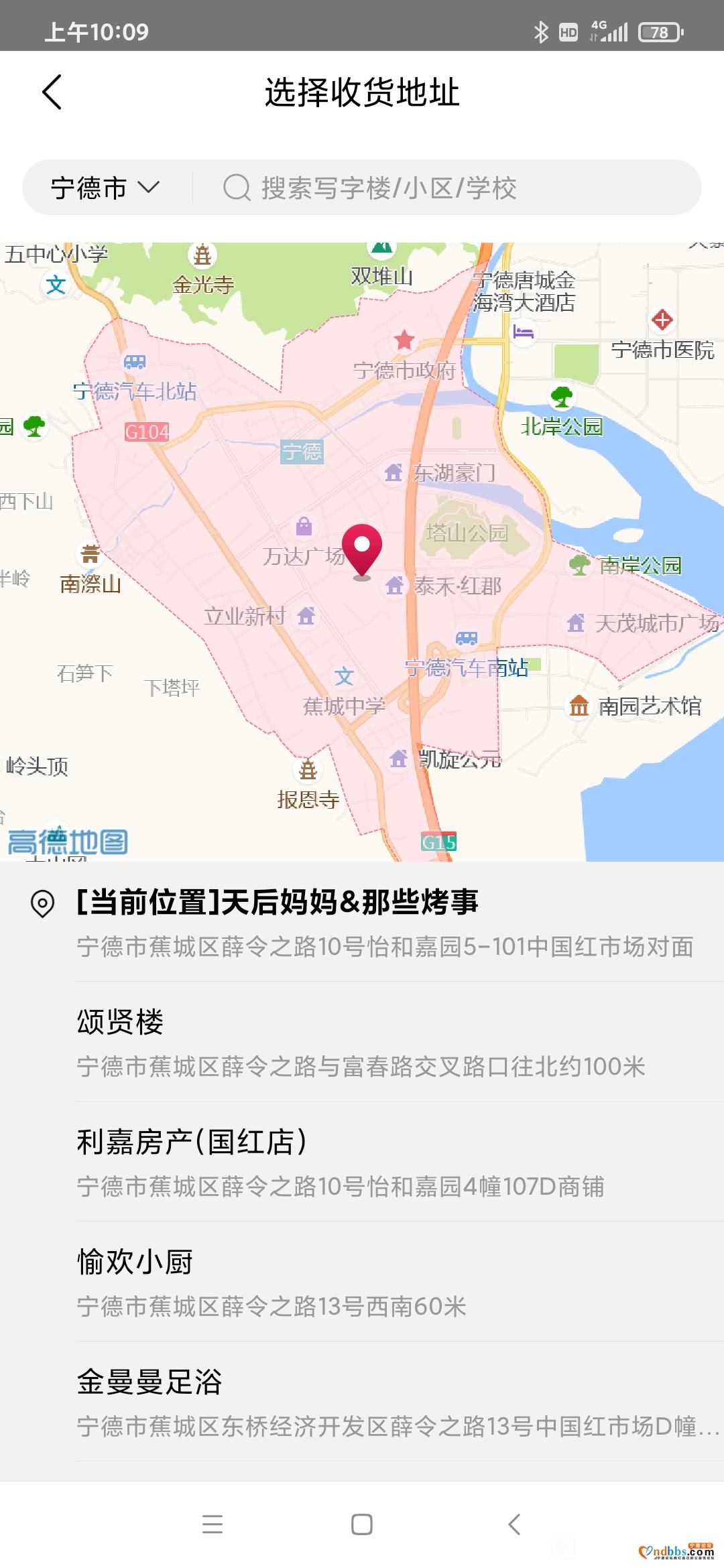
Task: Click the hospital cross icon for 宁德市医院
Action: coord(662,321)
